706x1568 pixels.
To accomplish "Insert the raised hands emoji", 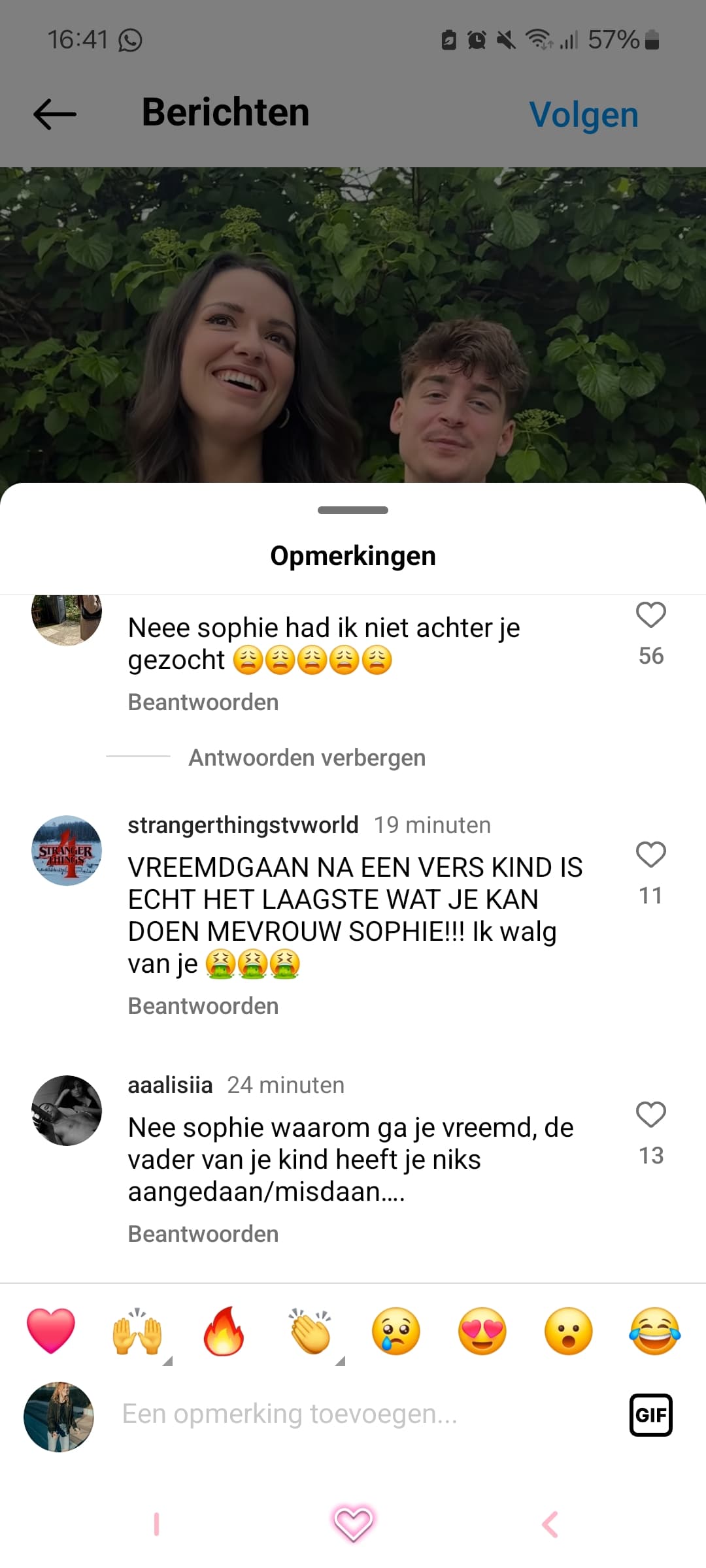I will click(137, 1331).
